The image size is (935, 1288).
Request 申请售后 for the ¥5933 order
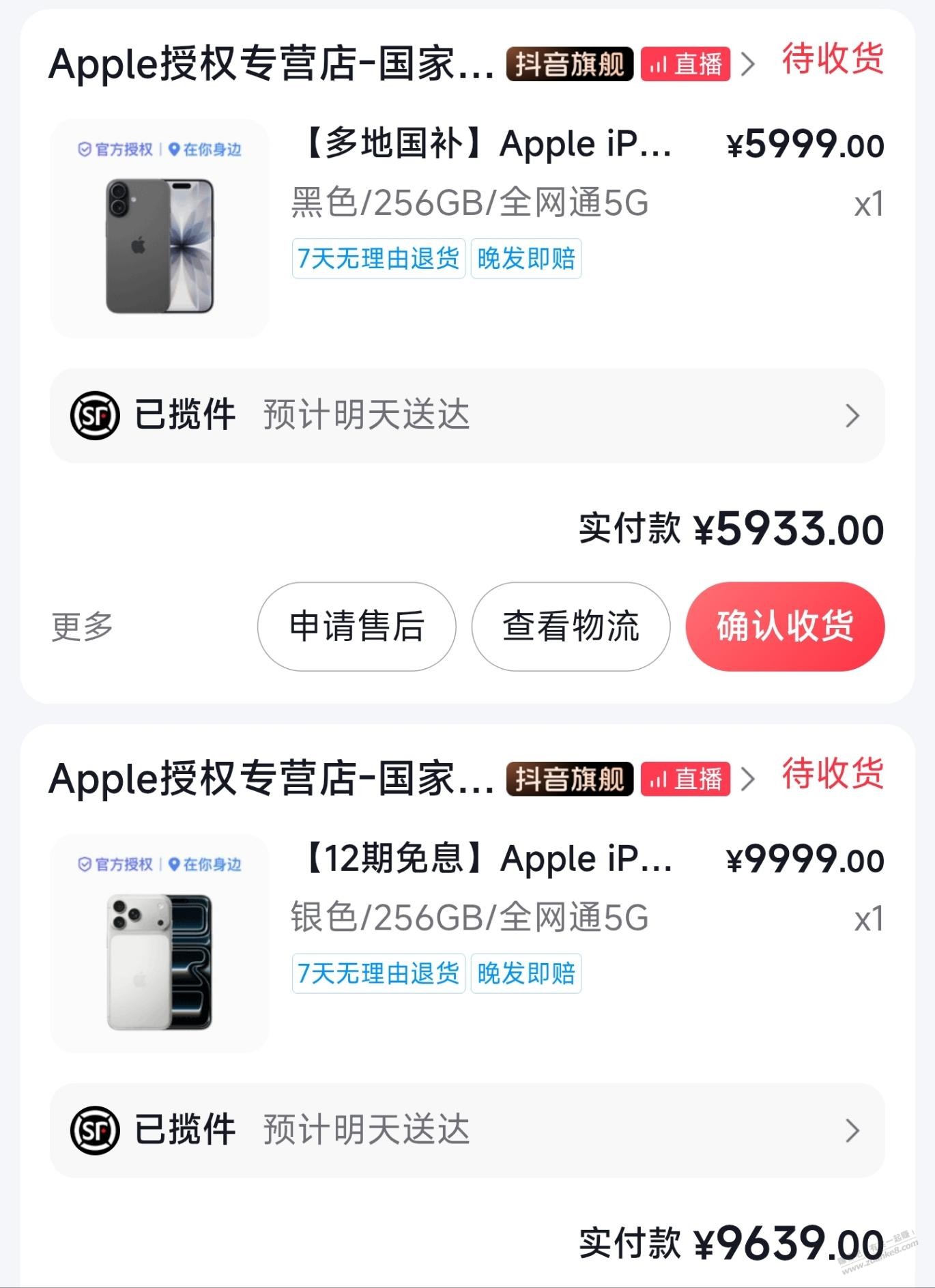click(356, 626)
